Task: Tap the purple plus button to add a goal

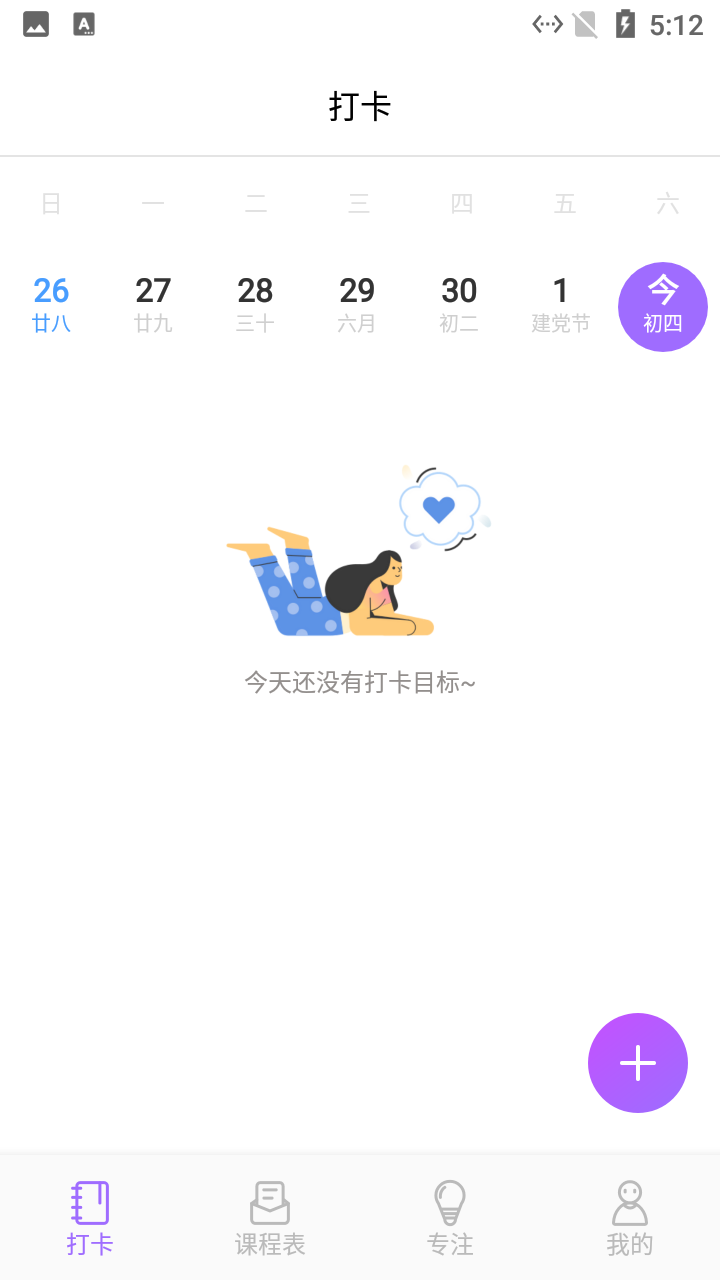Action: [x=638, y=1063]
